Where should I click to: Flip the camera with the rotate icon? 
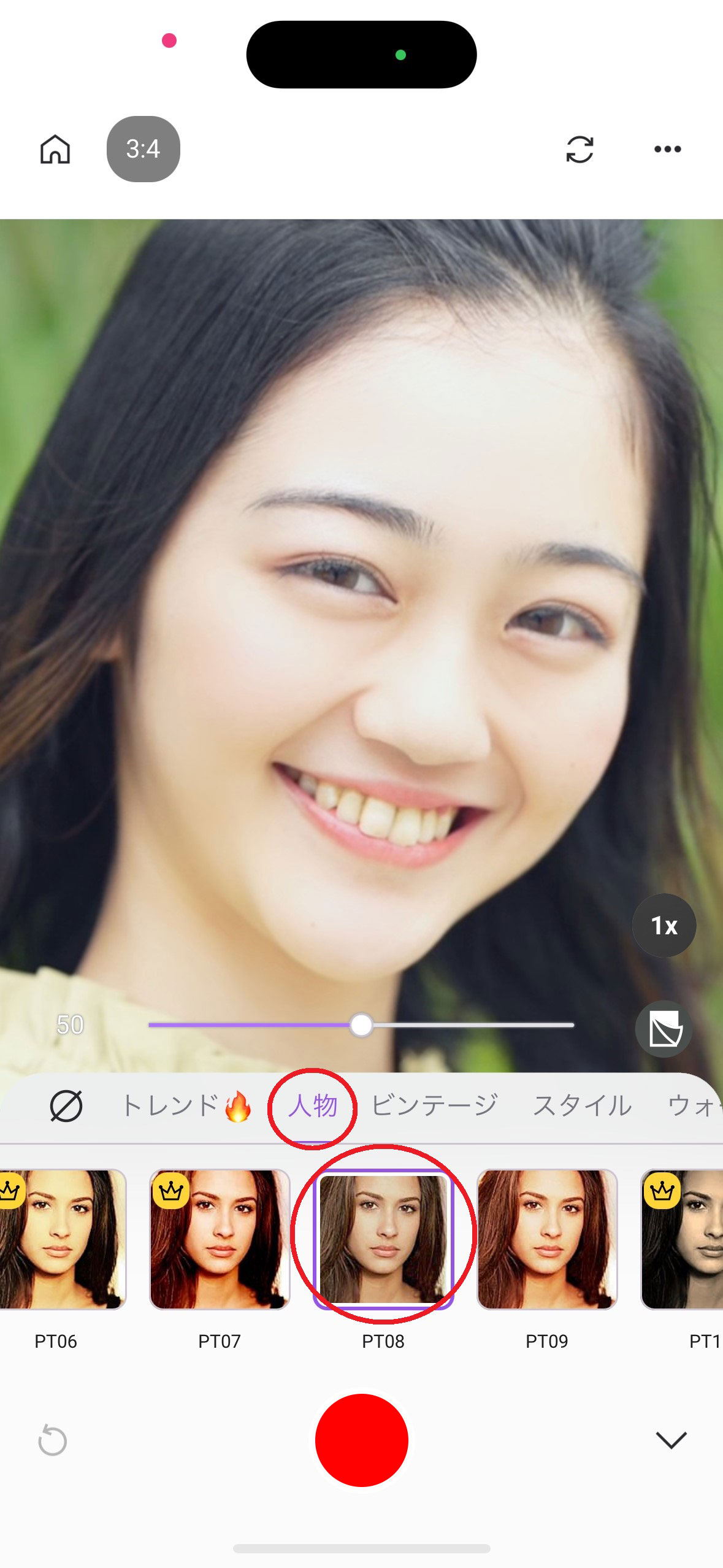pos(579,149)
